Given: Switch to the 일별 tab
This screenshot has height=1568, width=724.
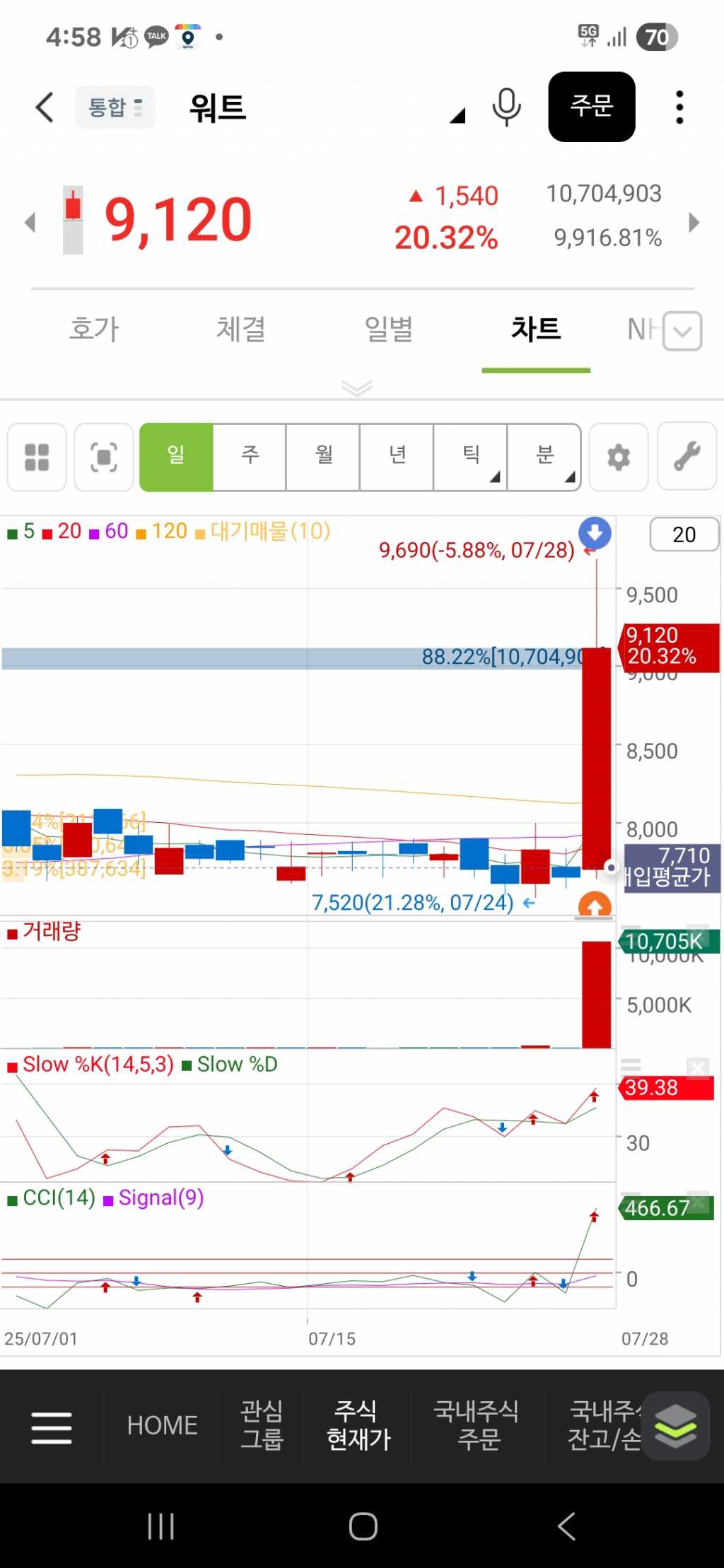Looking at the screenshot, I should coord(388,329).
